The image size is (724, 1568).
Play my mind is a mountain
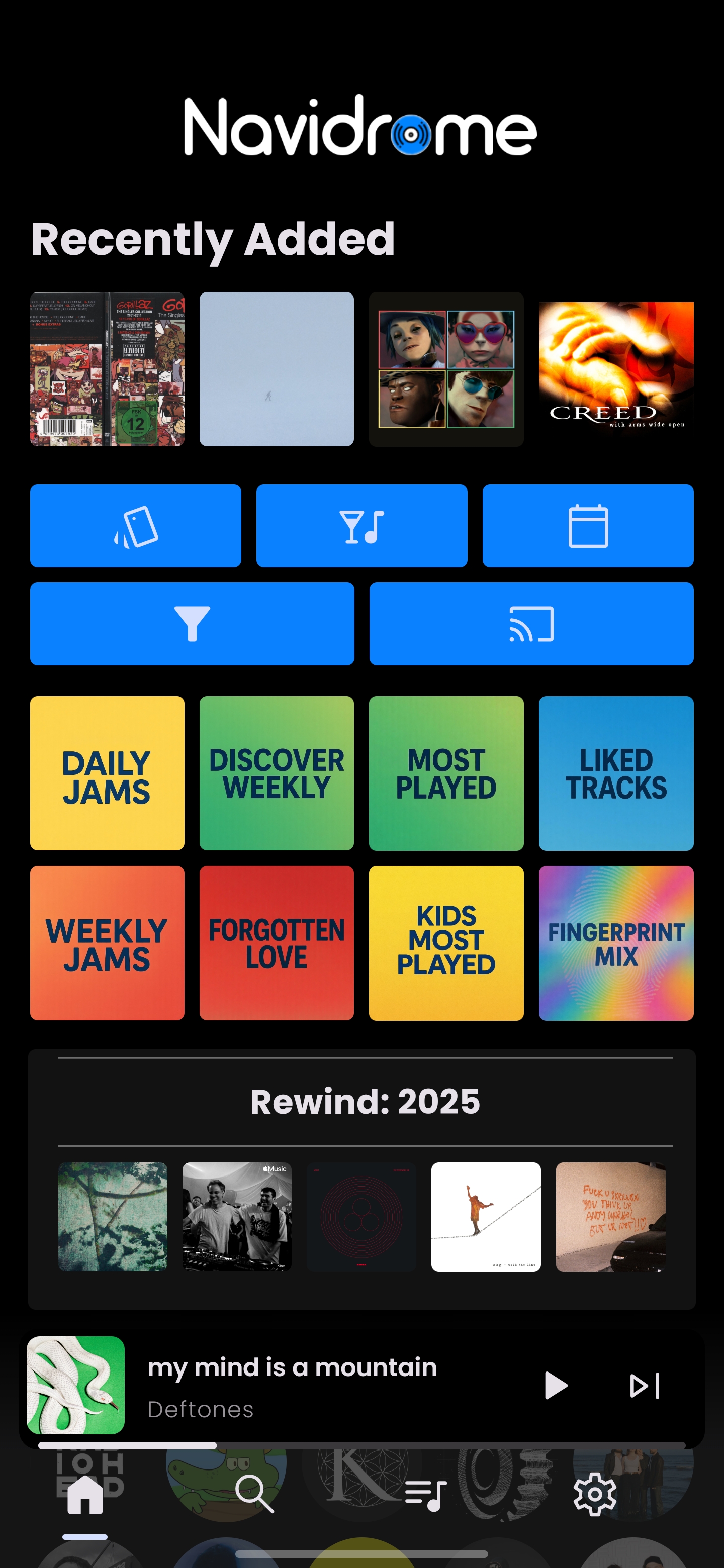(x=555, y=1386)
